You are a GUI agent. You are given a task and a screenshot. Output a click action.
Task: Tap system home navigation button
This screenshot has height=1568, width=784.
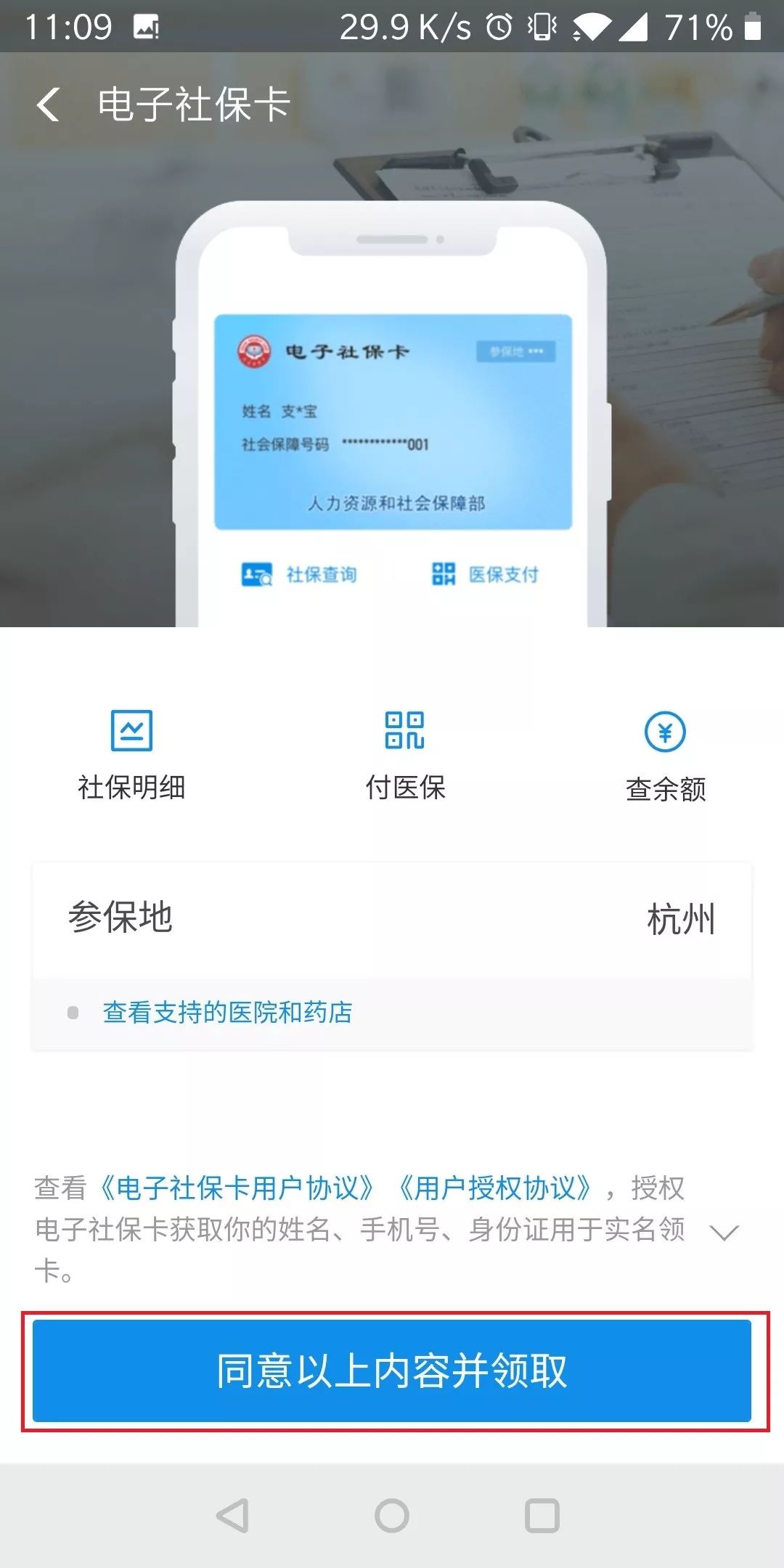pyautogui.click(x=392, y=1516)
